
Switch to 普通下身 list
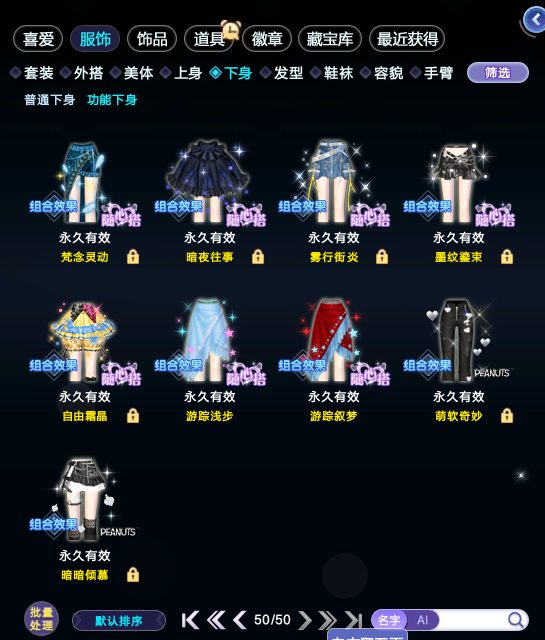[x=49, y=100]
